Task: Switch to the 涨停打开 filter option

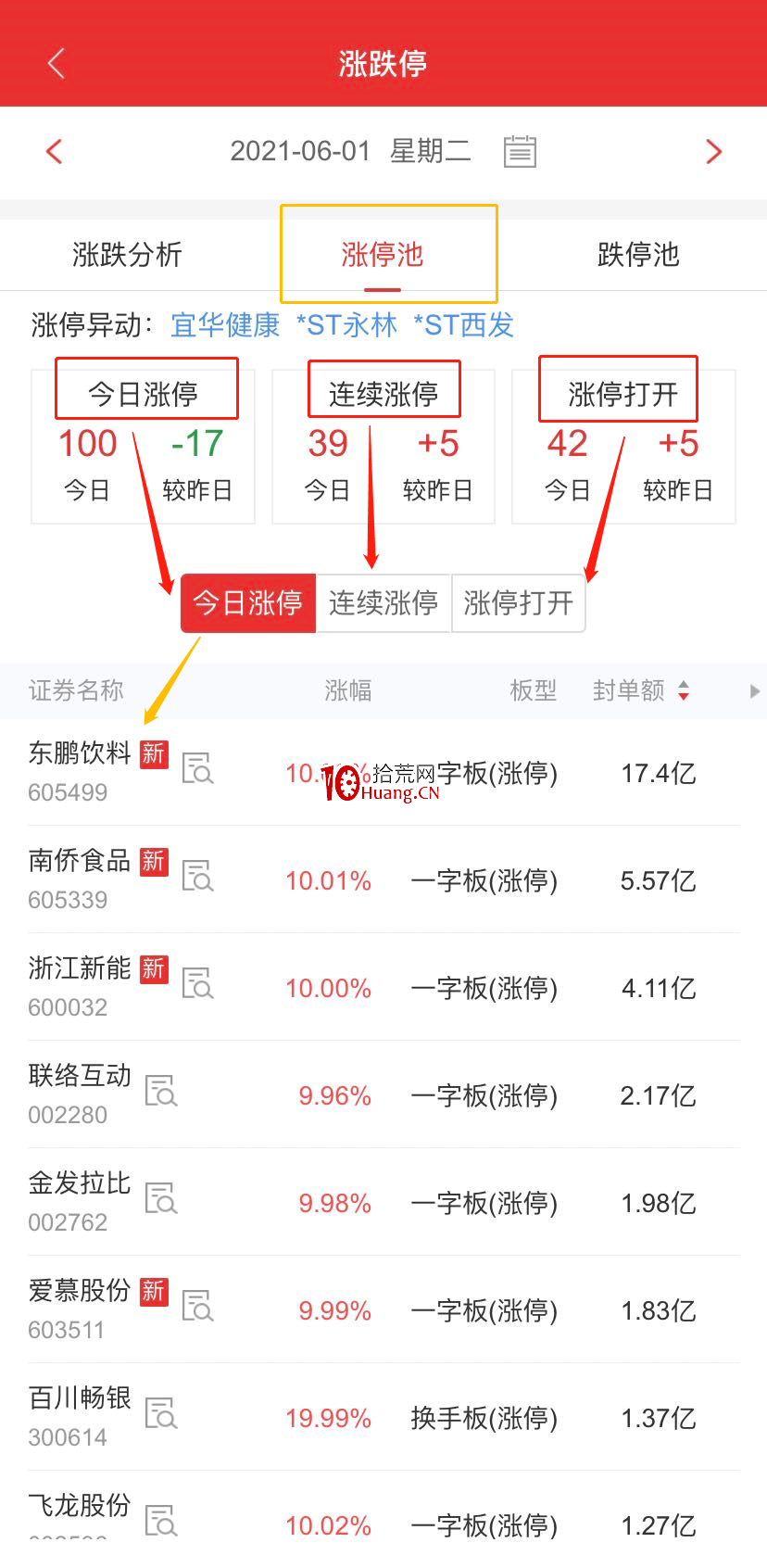Action: coord(518,603)
